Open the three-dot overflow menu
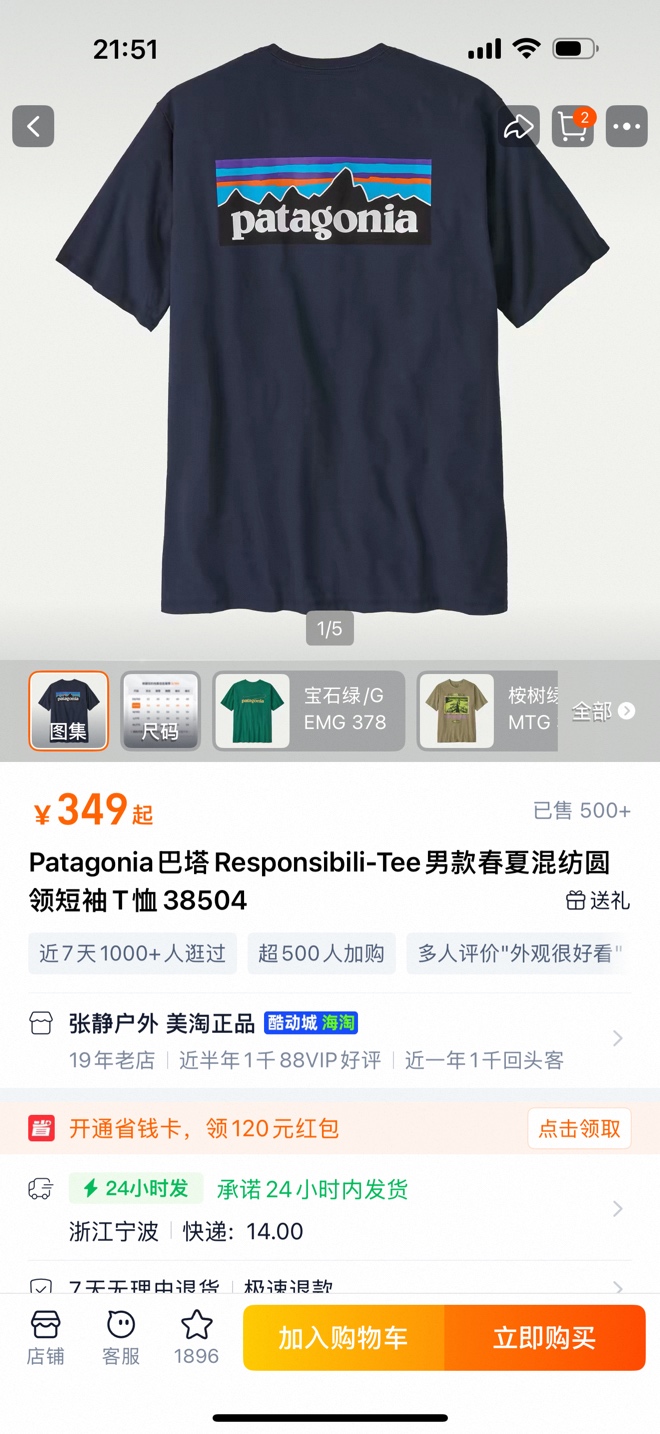This screenshot has width=660, height=1434. pos(627,126)
